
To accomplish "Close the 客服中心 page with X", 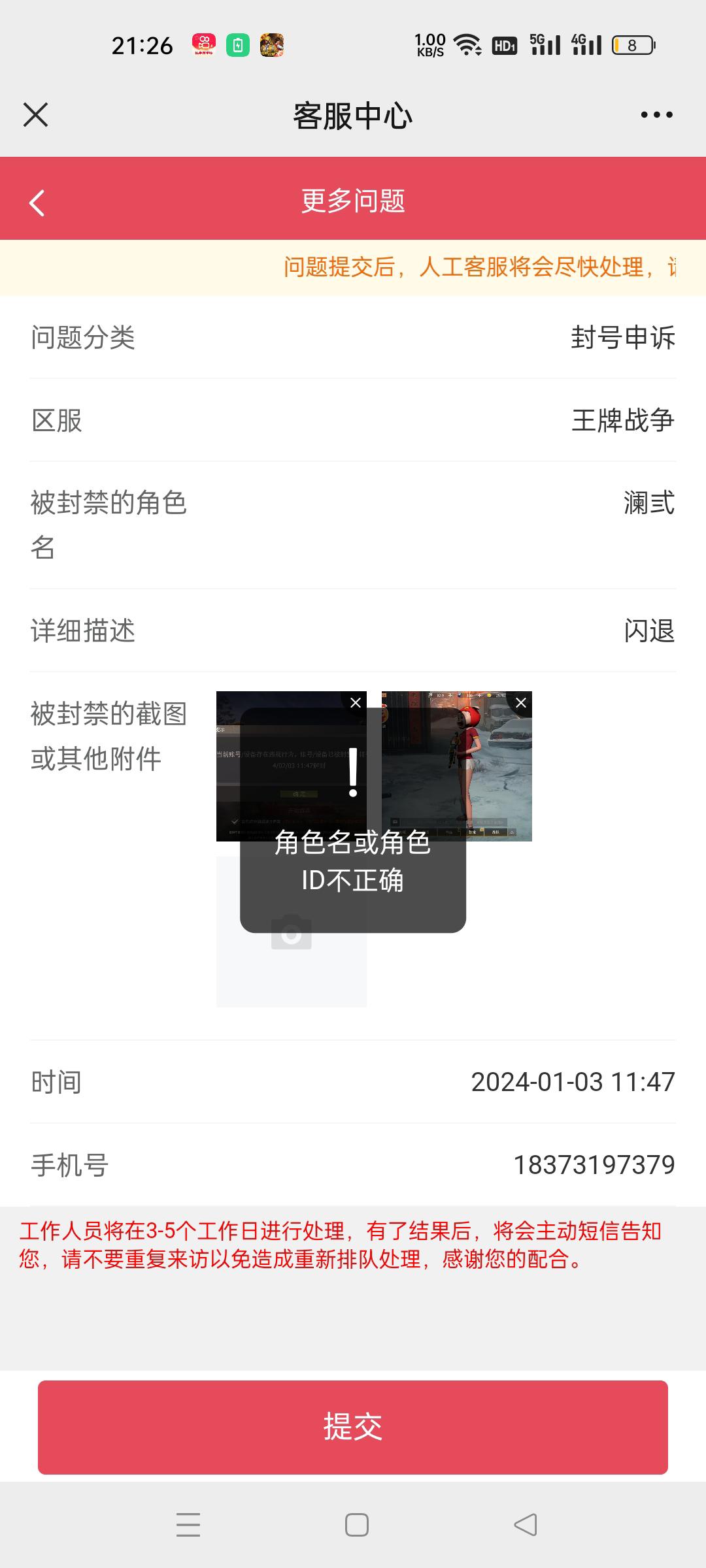I will click(x=35, y=115).
